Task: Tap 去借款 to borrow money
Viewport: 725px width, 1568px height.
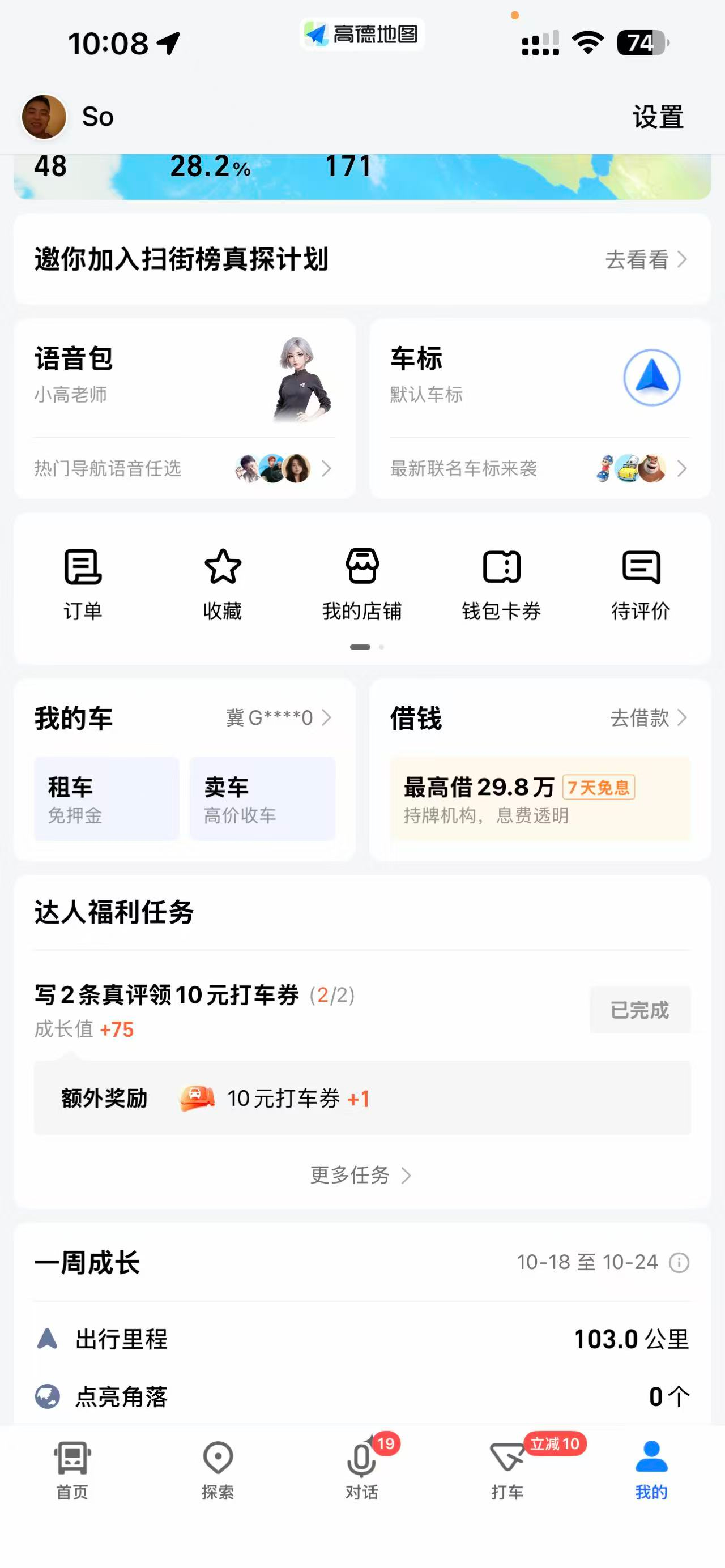Action: point(648,718)
